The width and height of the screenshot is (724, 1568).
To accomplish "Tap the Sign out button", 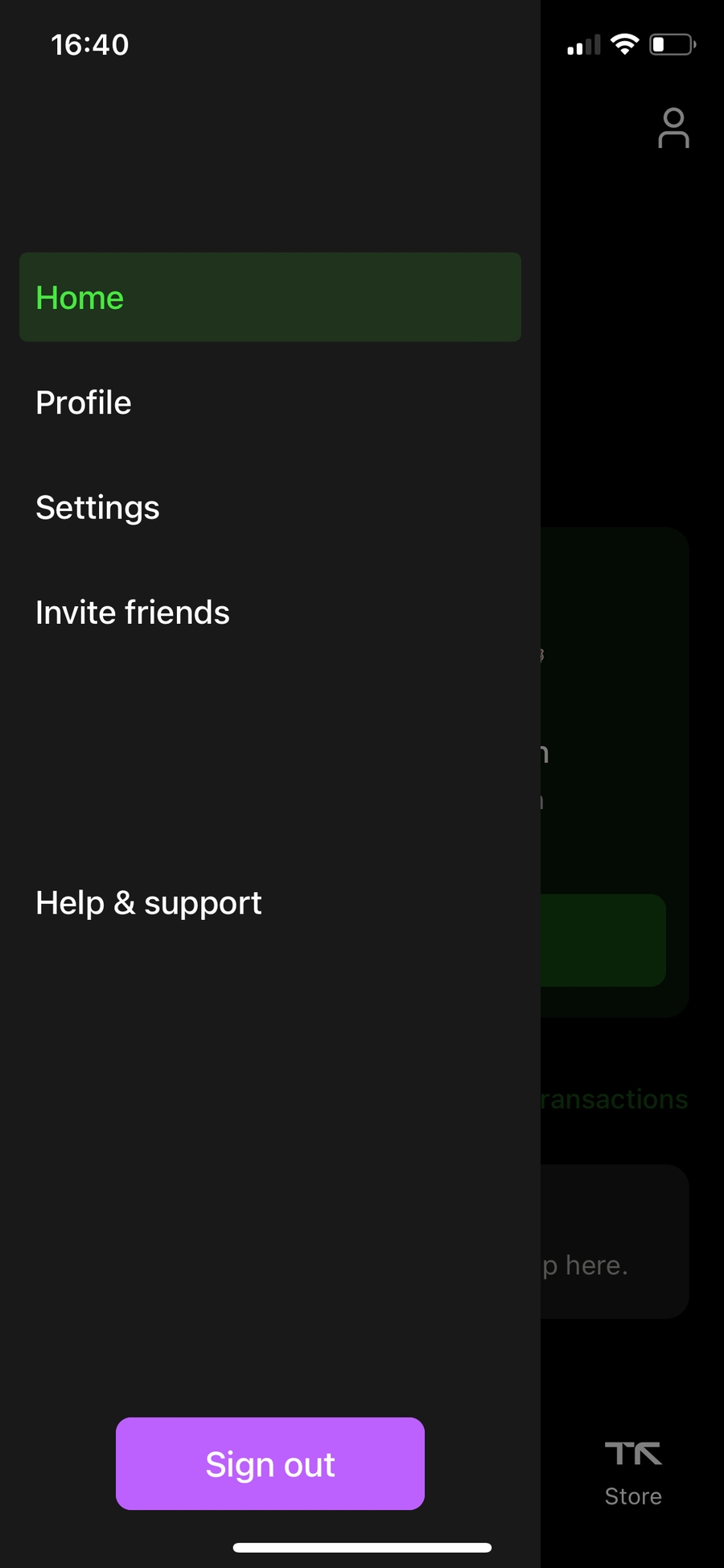I will point(270,1463).
